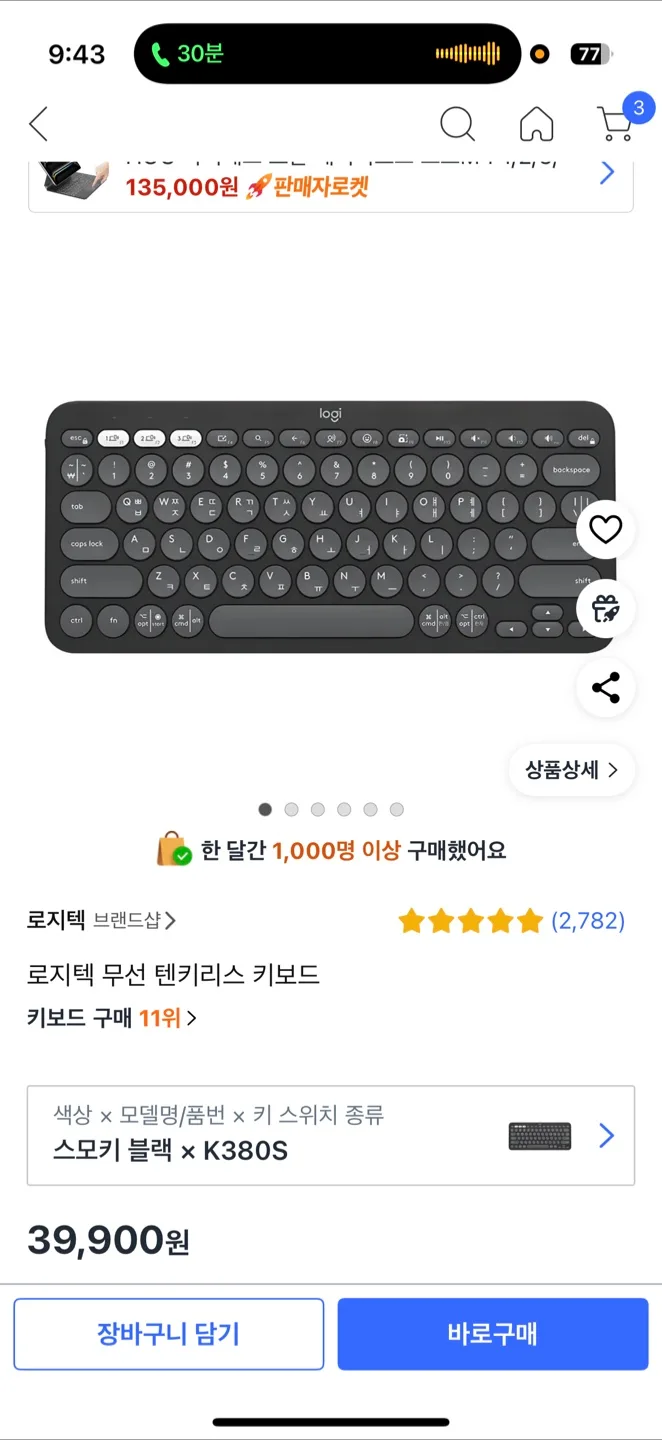This screenshot has width=662, height=1440.
Task: Return to call via green 30분 pill
Action: point(188,54)
